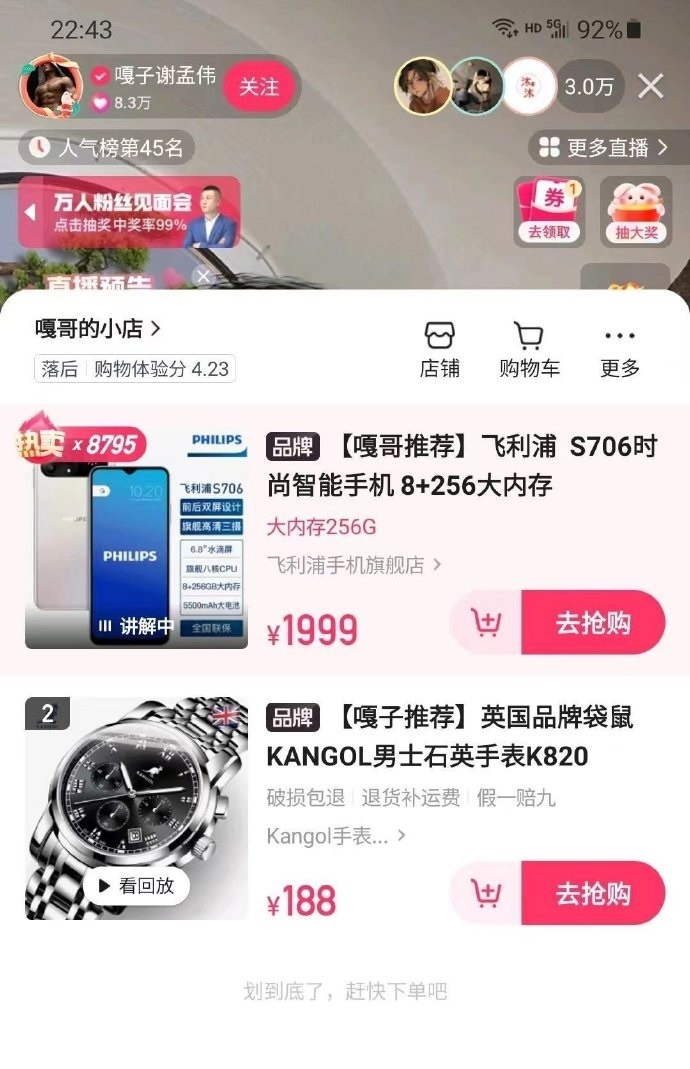
Task: Play 看回放 on the KANGOL watch
Action: click(136, 885)
